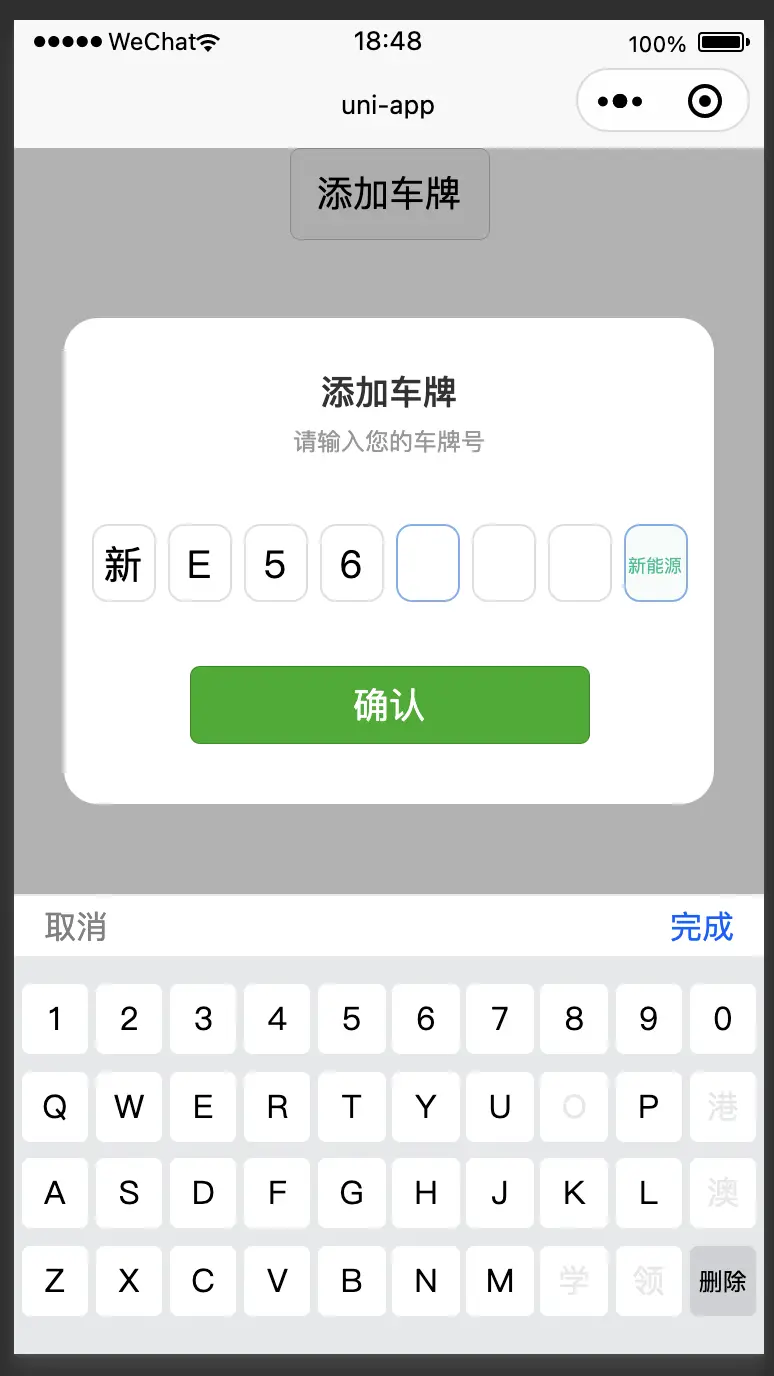This screenshot has width=774, height=1376.
Task: Tap 完成 to finish input
Action: coord(701,927)
